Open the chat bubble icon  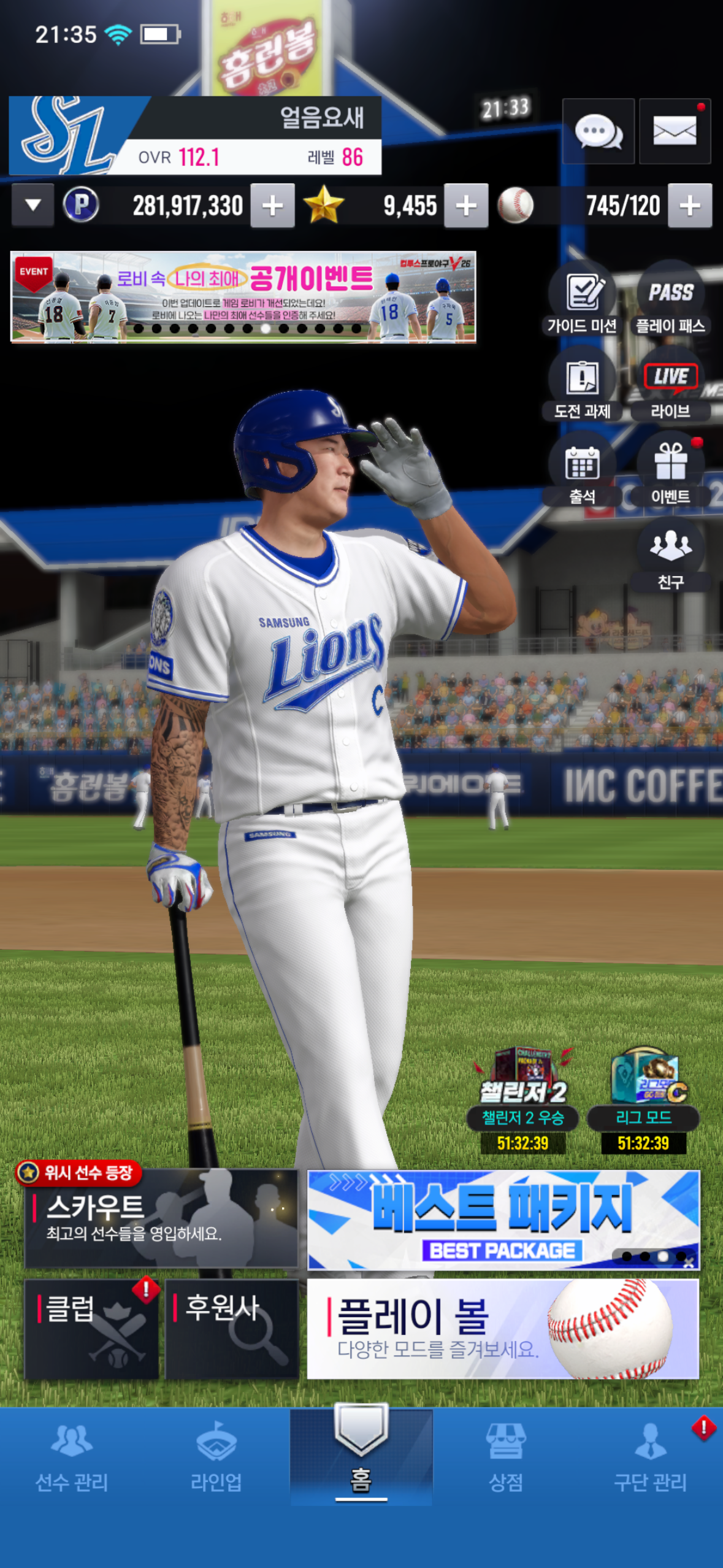pyautogui.click(x=598, y=131)
